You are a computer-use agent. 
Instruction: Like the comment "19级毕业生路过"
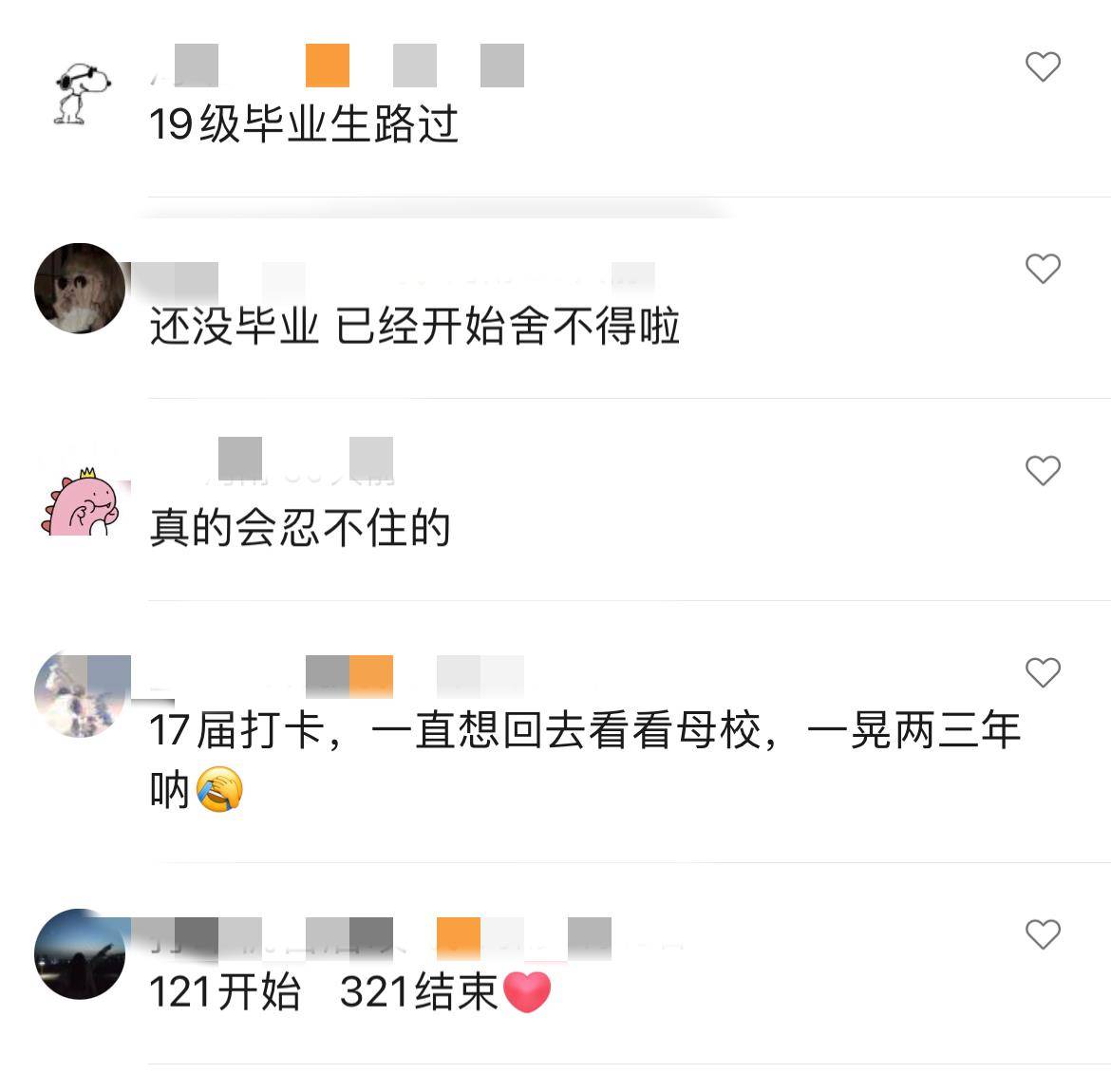(1042, 67)
